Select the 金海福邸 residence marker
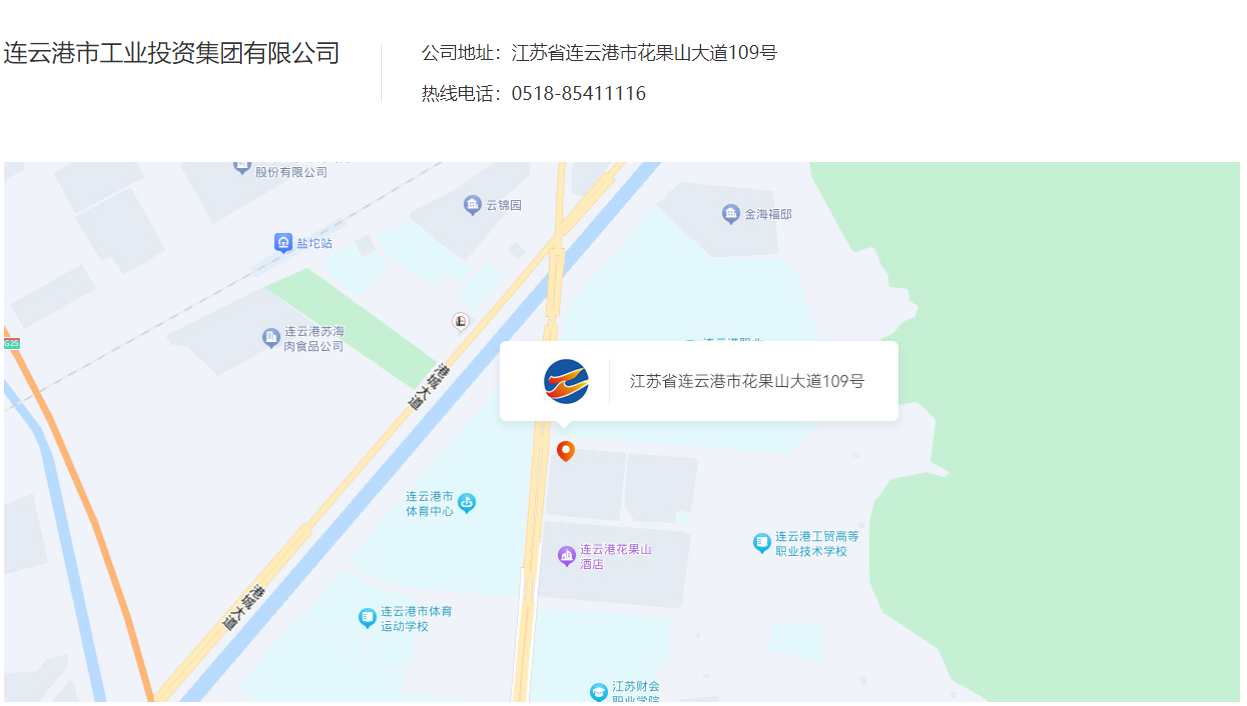Screen dimensions: 1247x706 pos(731,213)
